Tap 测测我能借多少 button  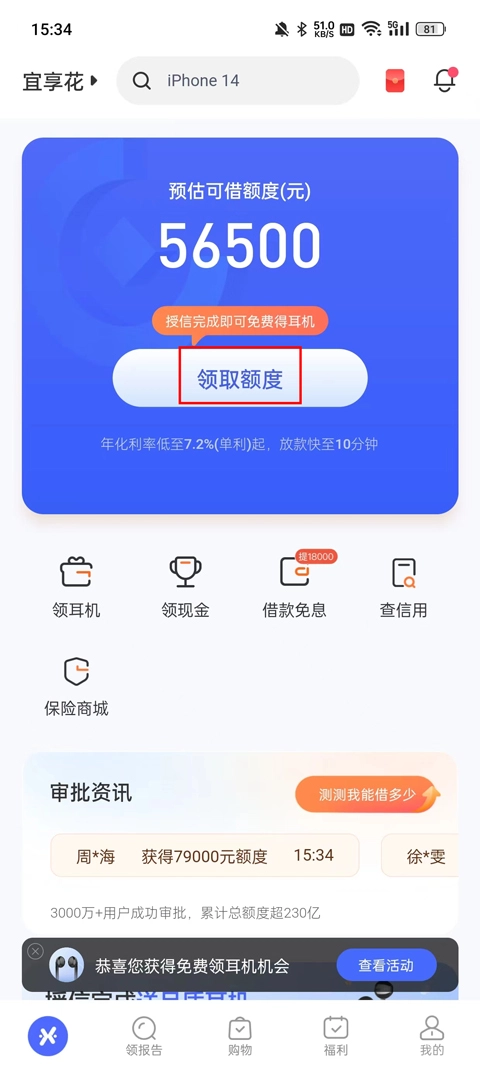point(368,794)
